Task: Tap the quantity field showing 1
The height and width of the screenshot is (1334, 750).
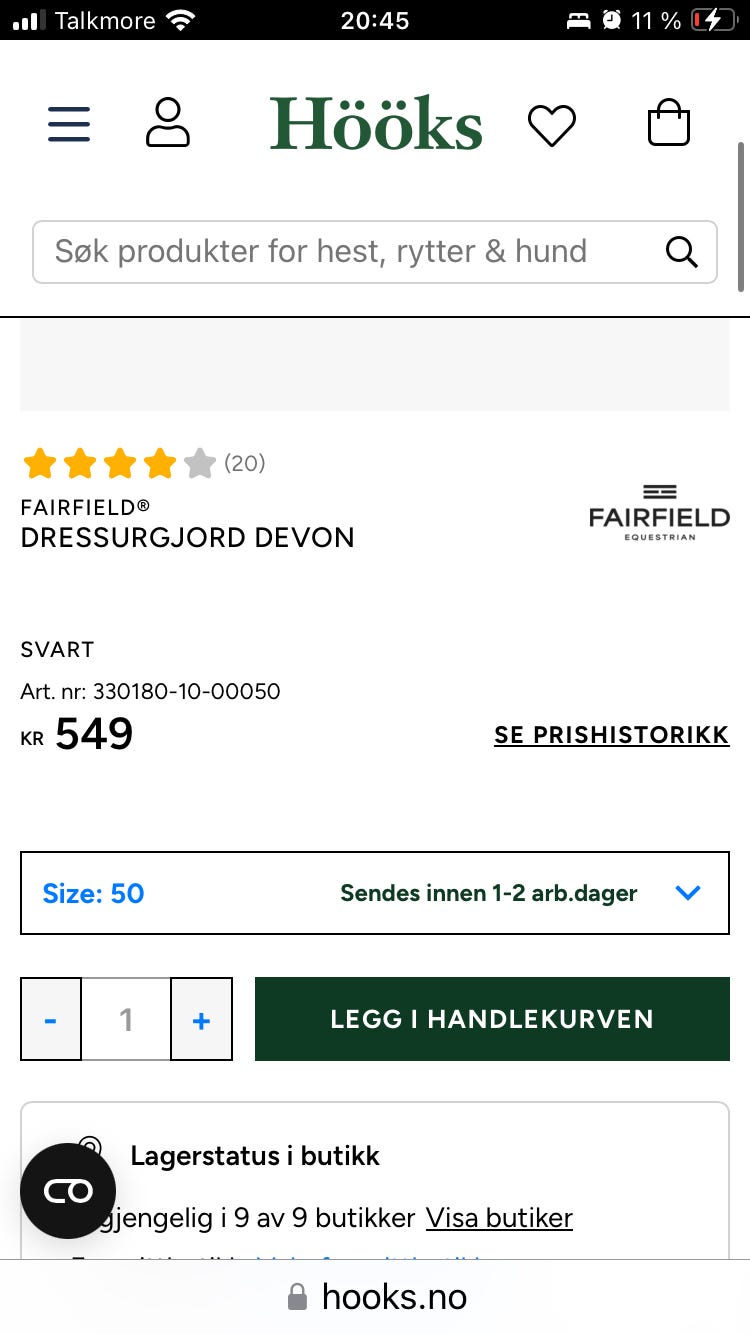Action: [x=126, y=1019]
